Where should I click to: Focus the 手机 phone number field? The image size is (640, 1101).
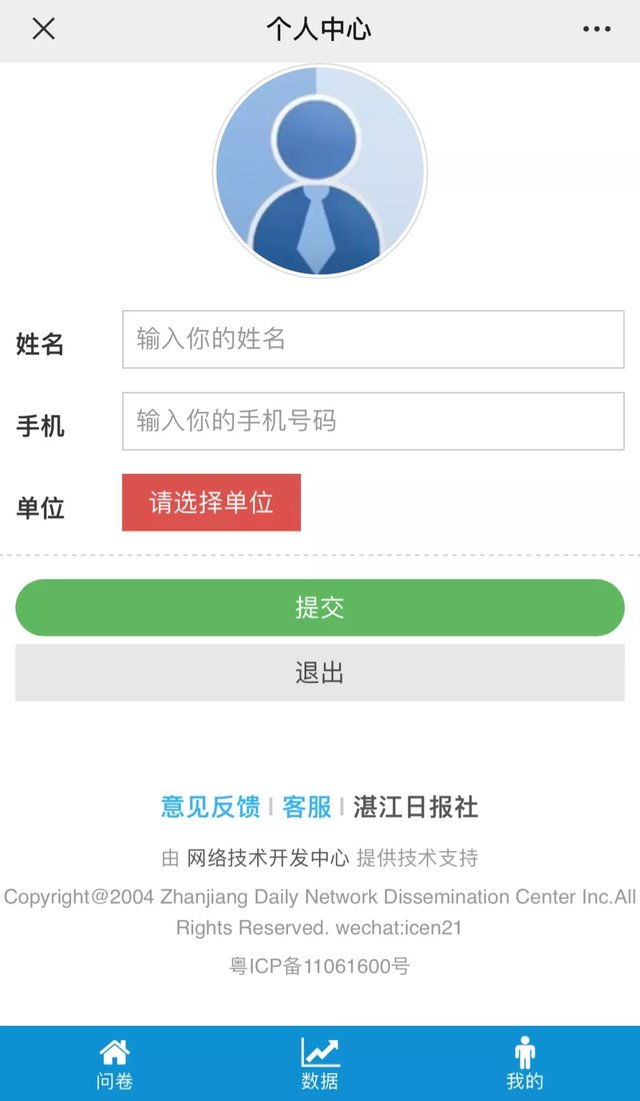pyautogui.click(x=373, y=421)
